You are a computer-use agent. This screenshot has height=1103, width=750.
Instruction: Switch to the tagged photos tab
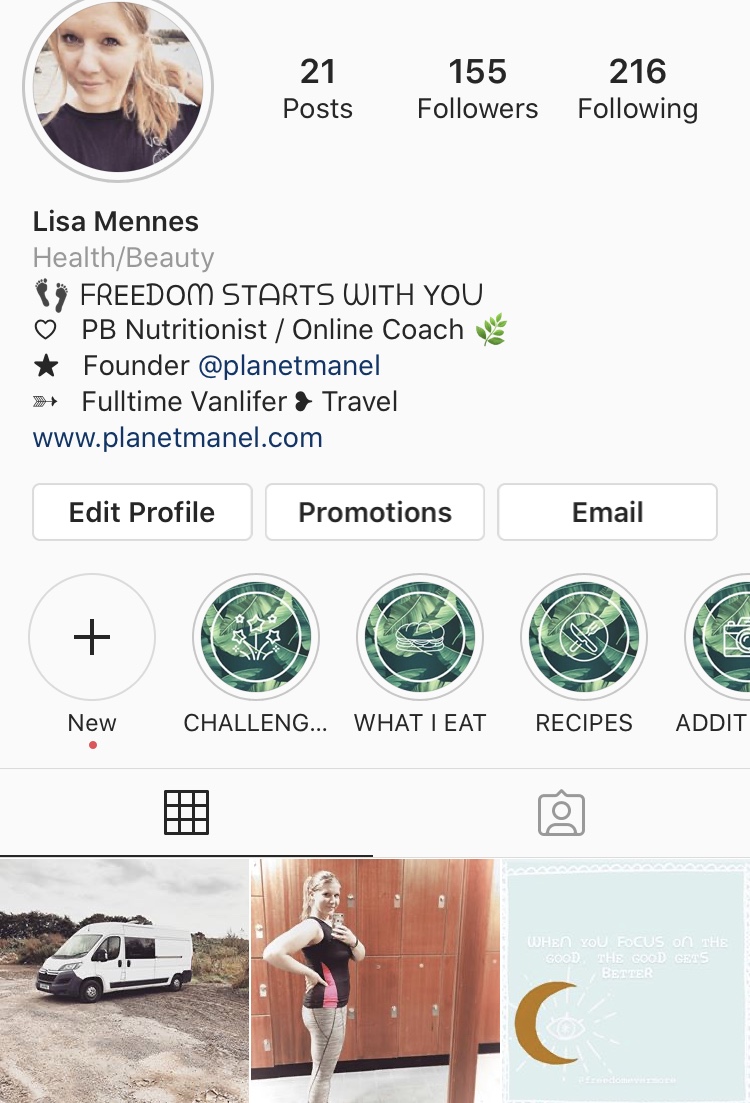coord(561,812)
